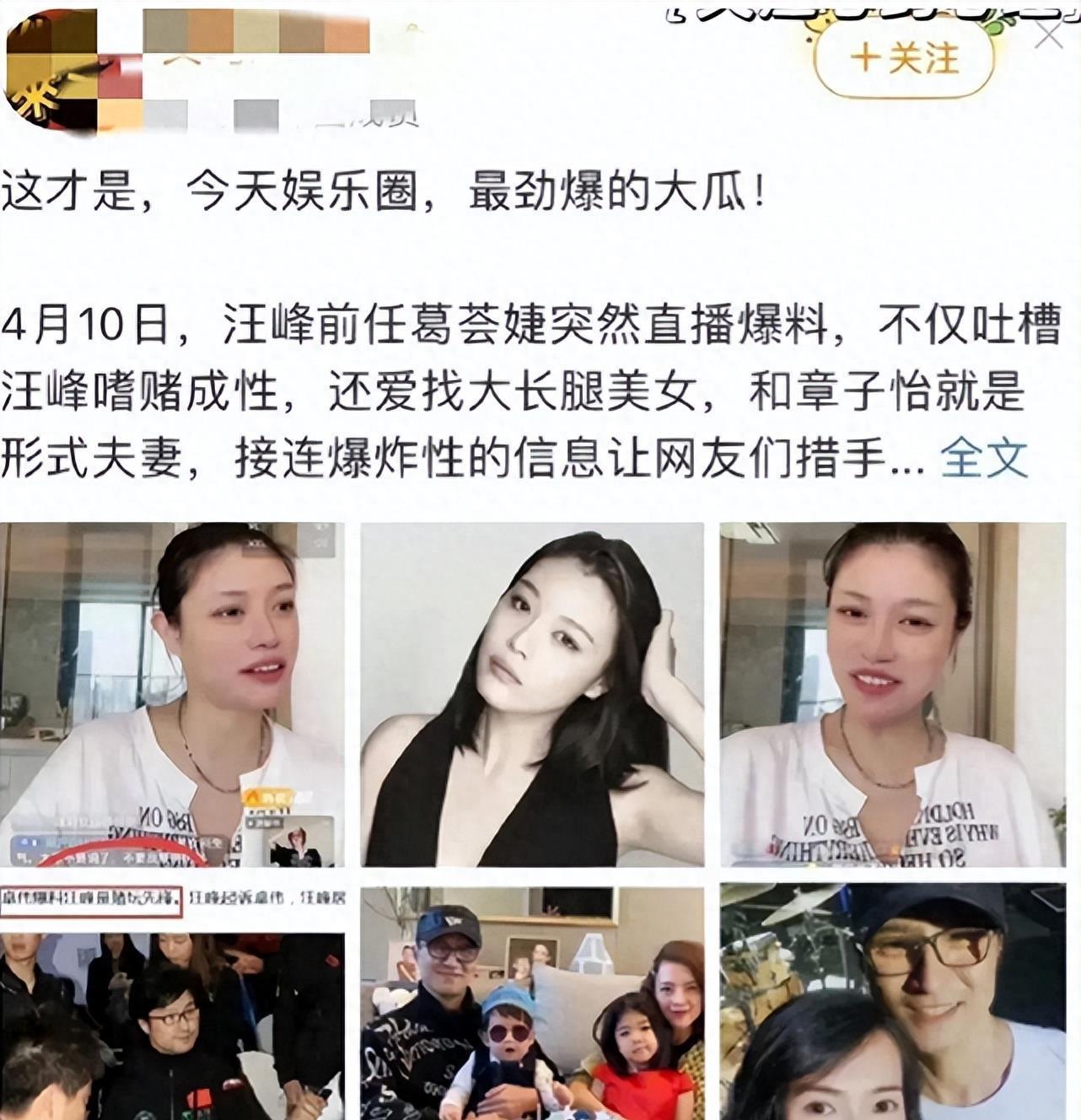This screenshot has width=1081, height=1120.
Task: Open smiling woman in white printed T-shirt photo
Action: pyautogui.click(x=892, y=693)
